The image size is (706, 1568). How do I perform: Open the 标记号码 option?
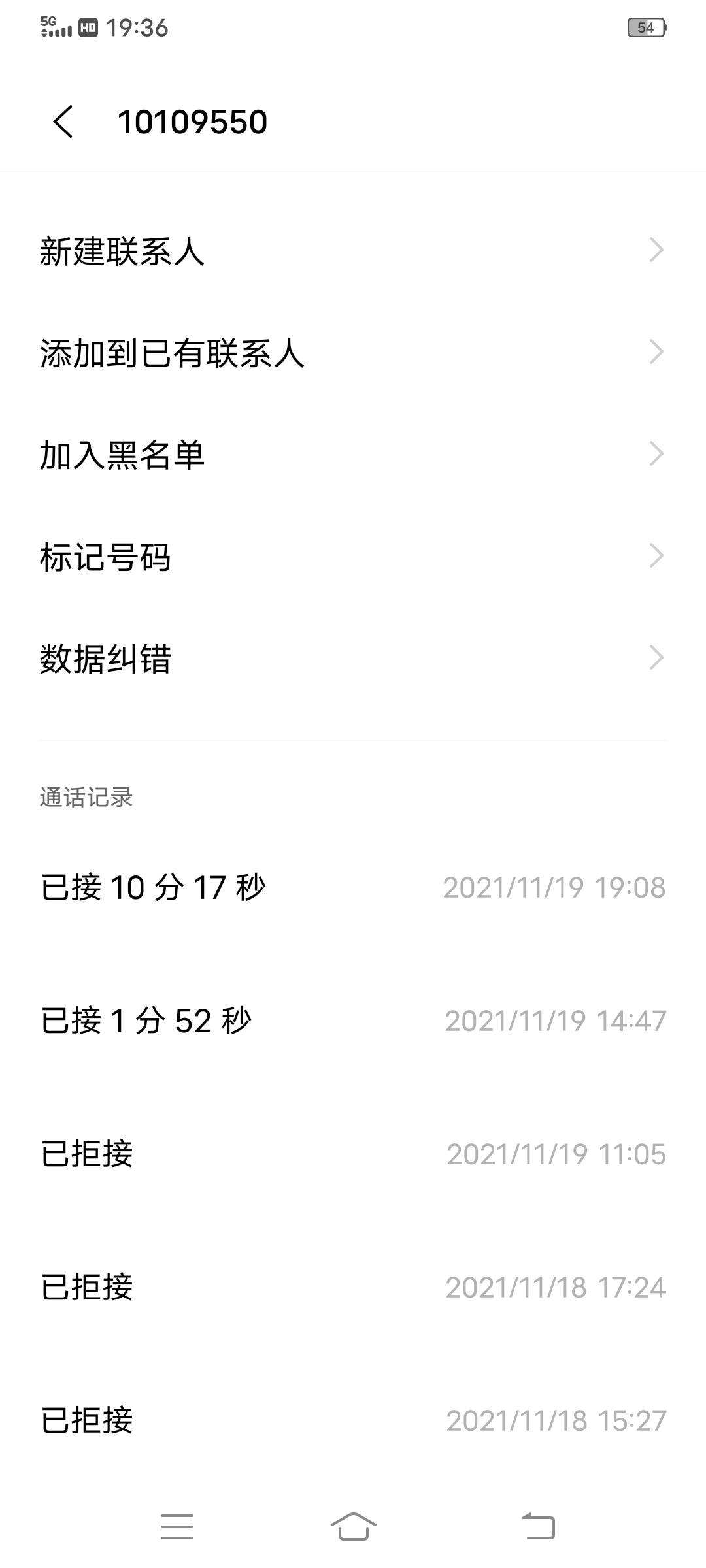353,557
